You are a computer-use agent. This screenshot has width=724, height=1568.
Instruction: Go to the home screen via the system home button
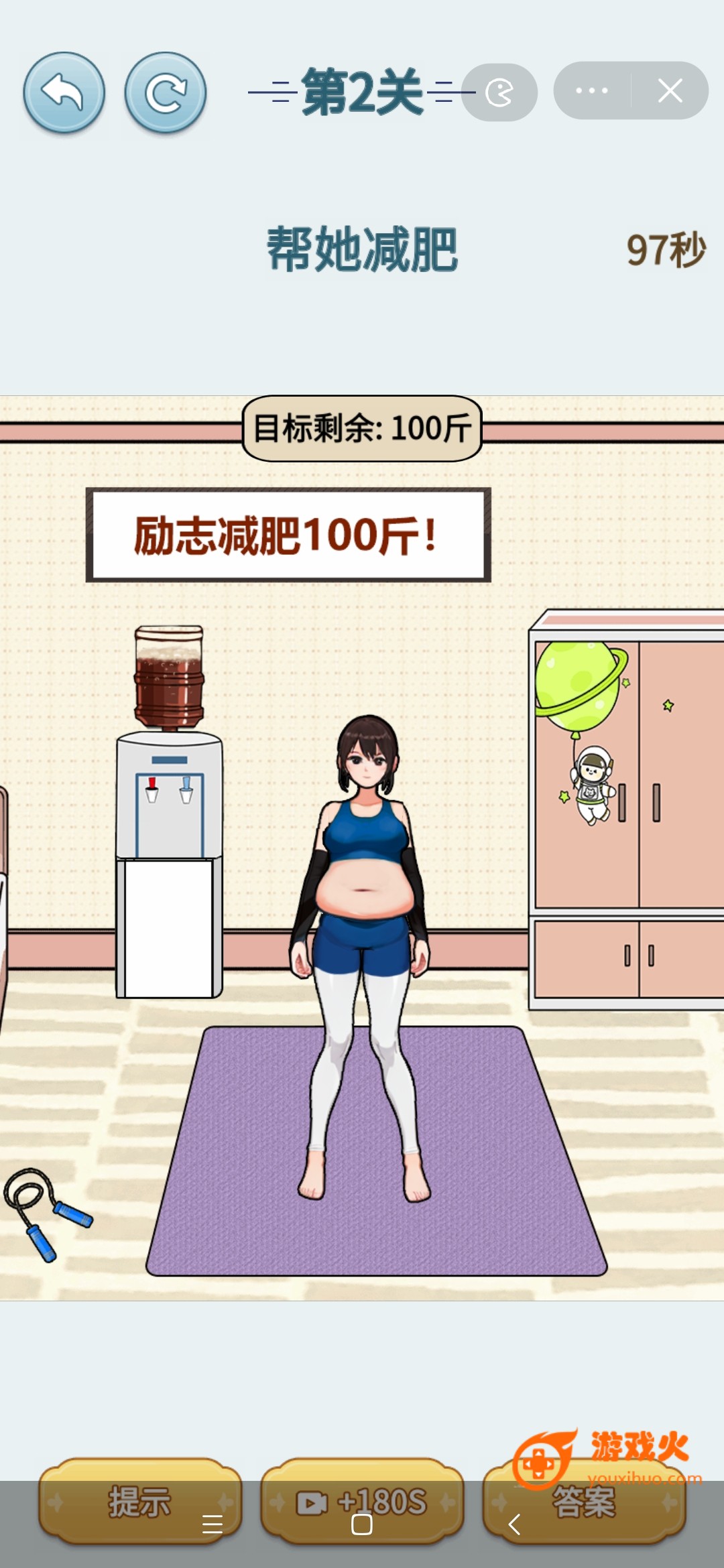click(362, 1524)
